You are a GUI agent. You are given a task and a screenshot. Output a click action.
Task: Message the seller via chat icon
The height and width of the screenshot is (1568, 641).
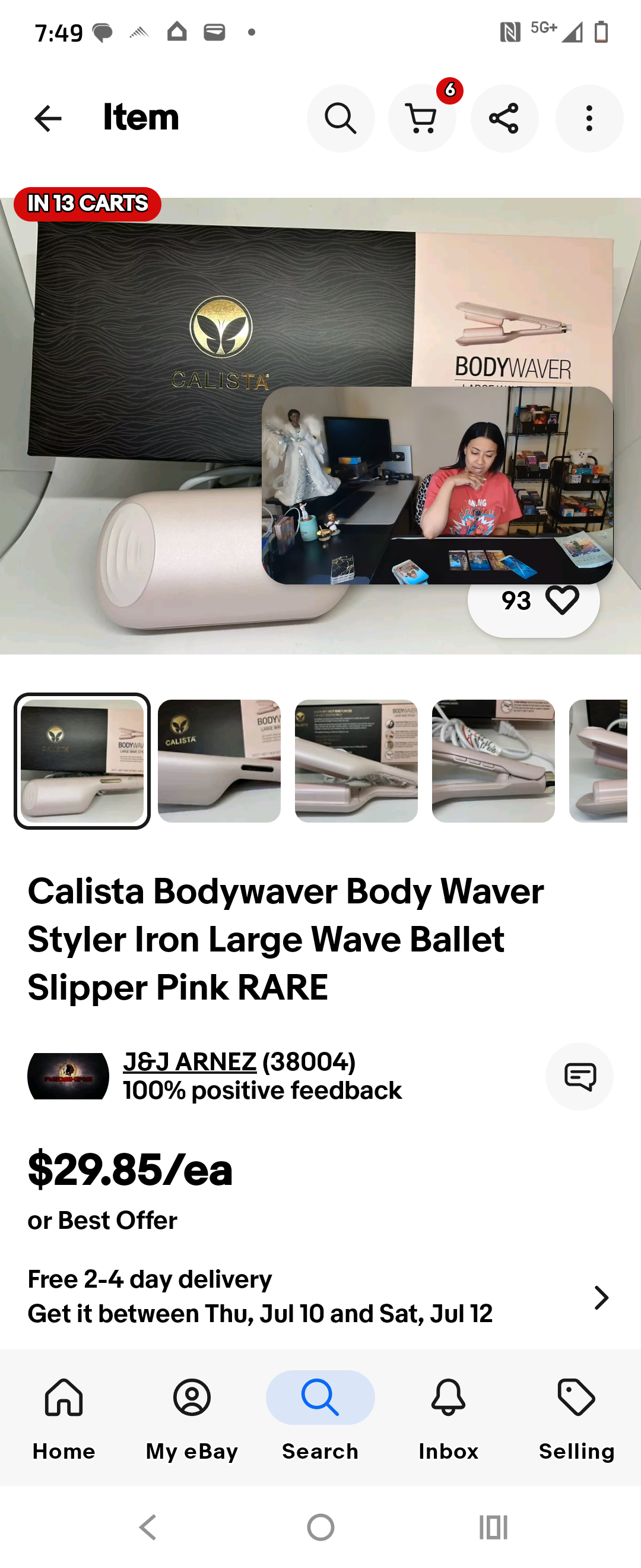coord(579,1076)
